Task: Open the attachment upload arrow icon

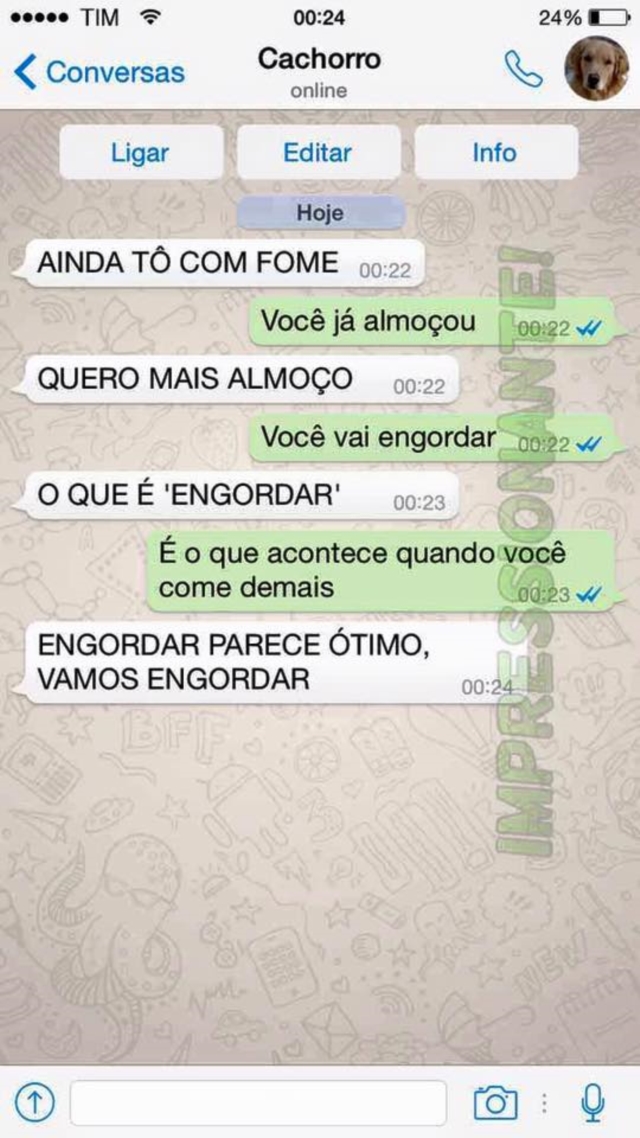Action: click(x=35, y=1102)
